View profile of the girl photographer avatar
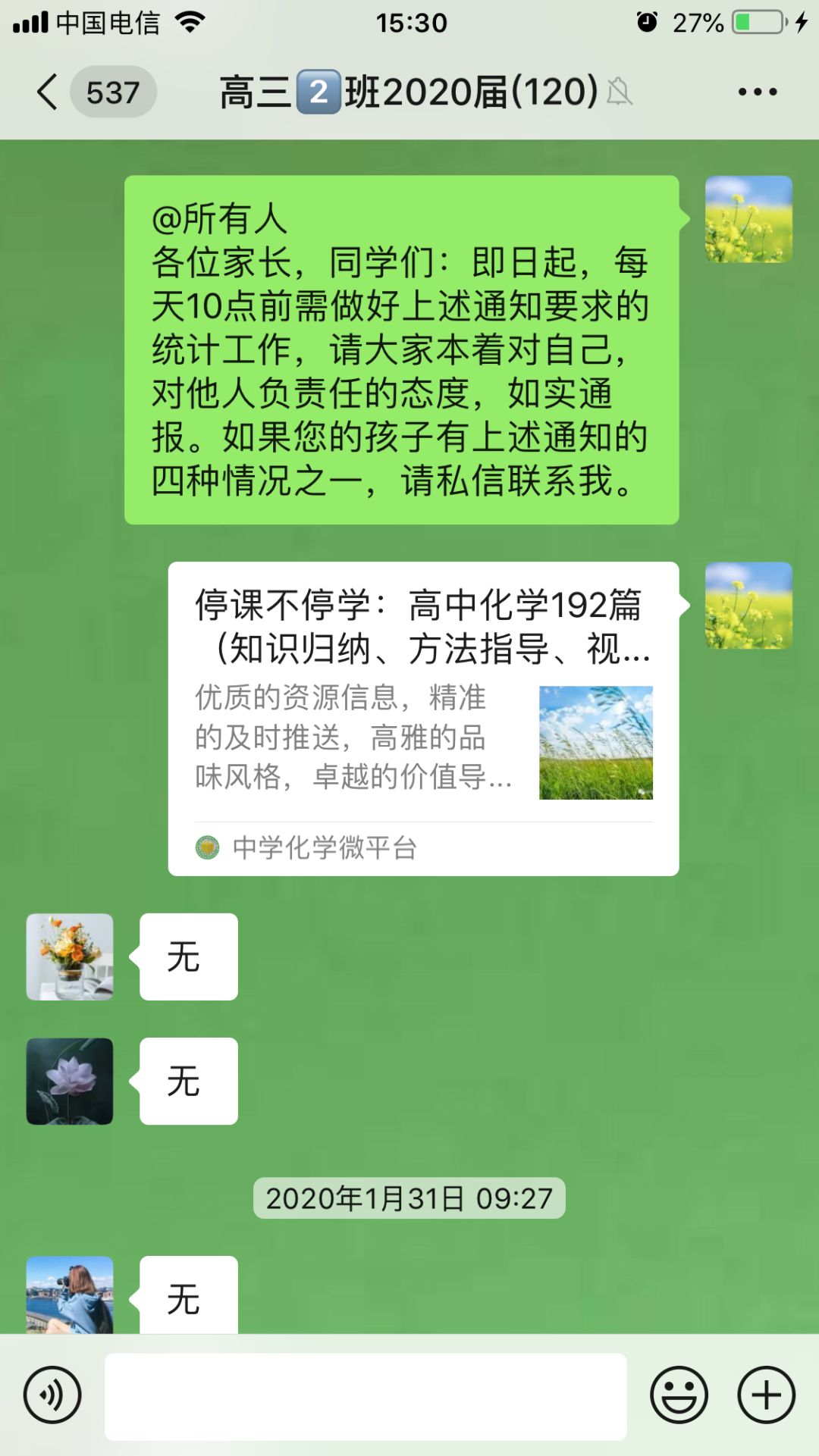This screenshot has height=1456, width=819. tap(70, 1295)
